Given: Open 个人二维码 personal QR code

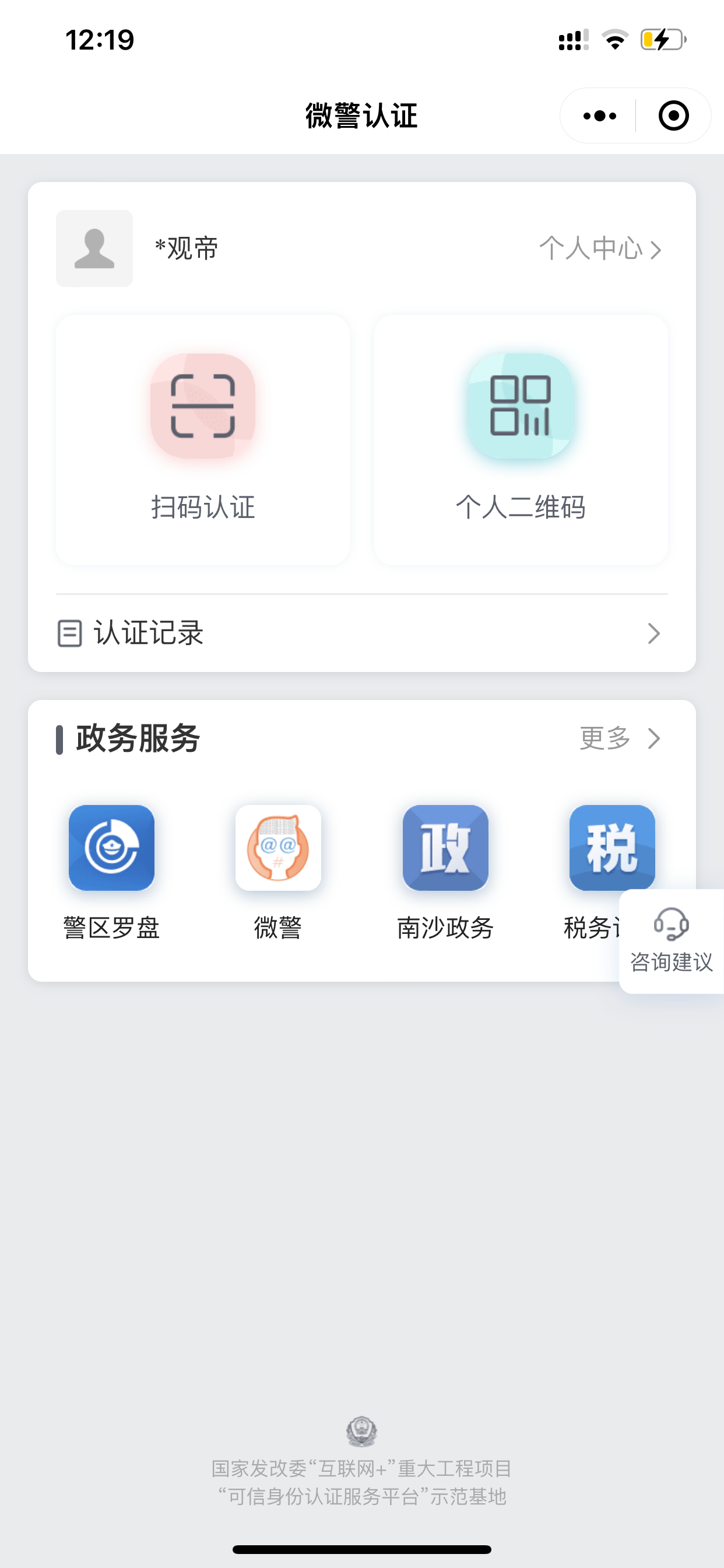Looking at the screenshot, I should click(x=521, y=439).
